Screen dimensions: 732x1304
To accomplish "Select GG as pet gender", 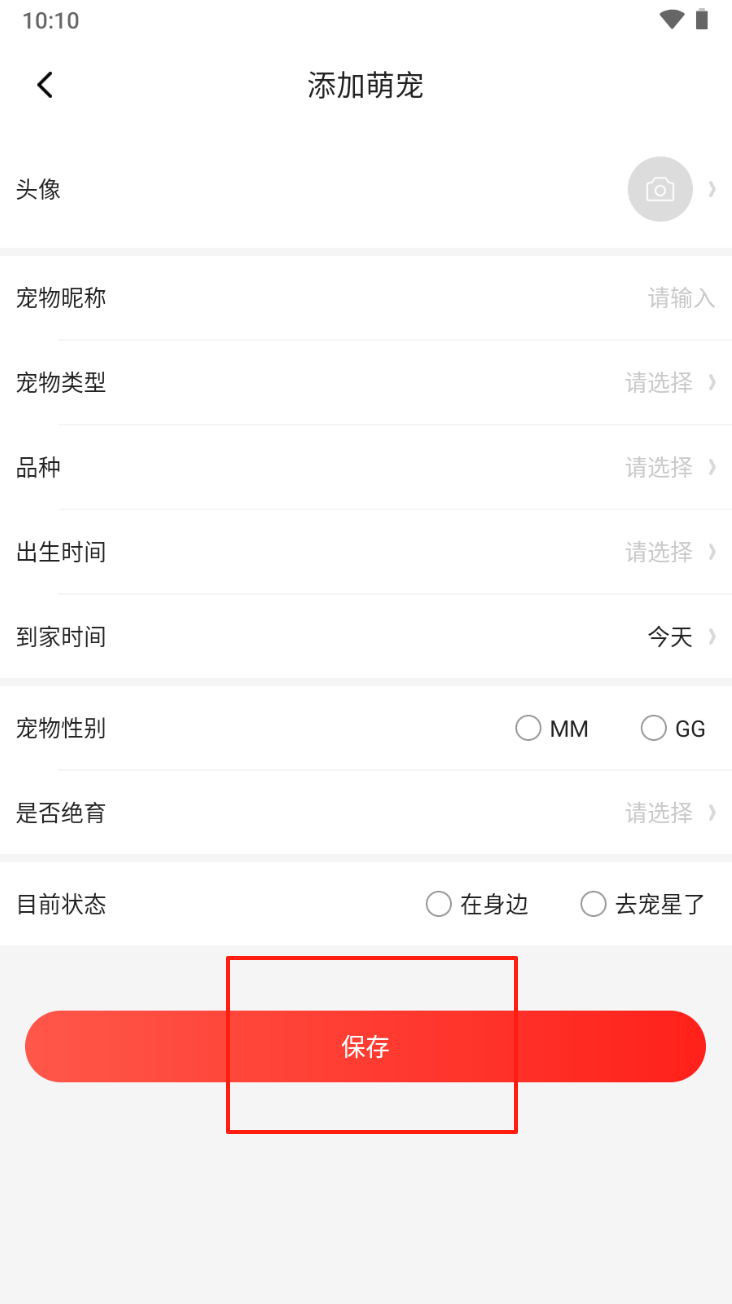I will [x=654, y=729].
